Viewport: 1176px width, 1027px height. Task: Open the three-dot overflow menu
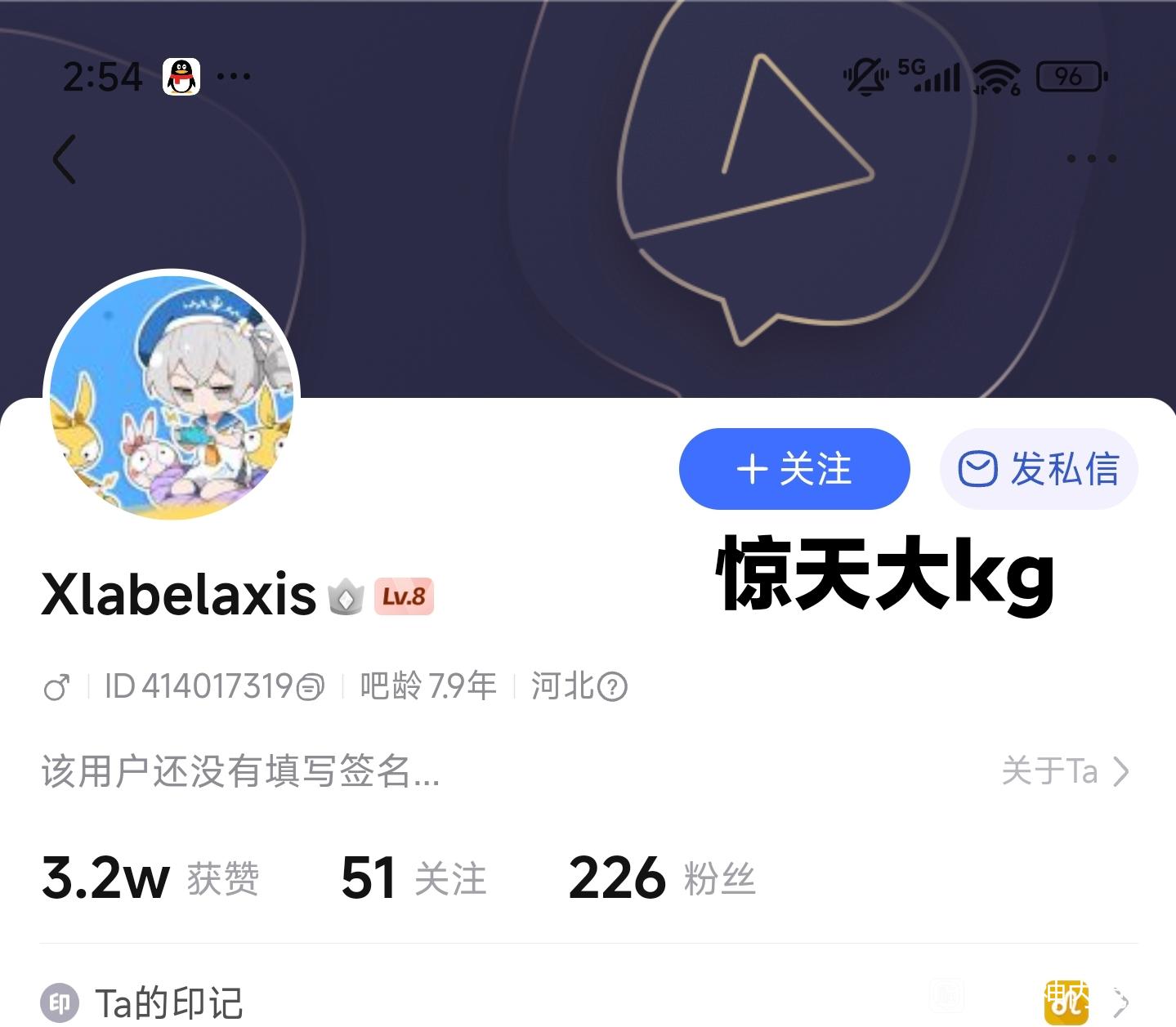click(x=1091, y=159)
